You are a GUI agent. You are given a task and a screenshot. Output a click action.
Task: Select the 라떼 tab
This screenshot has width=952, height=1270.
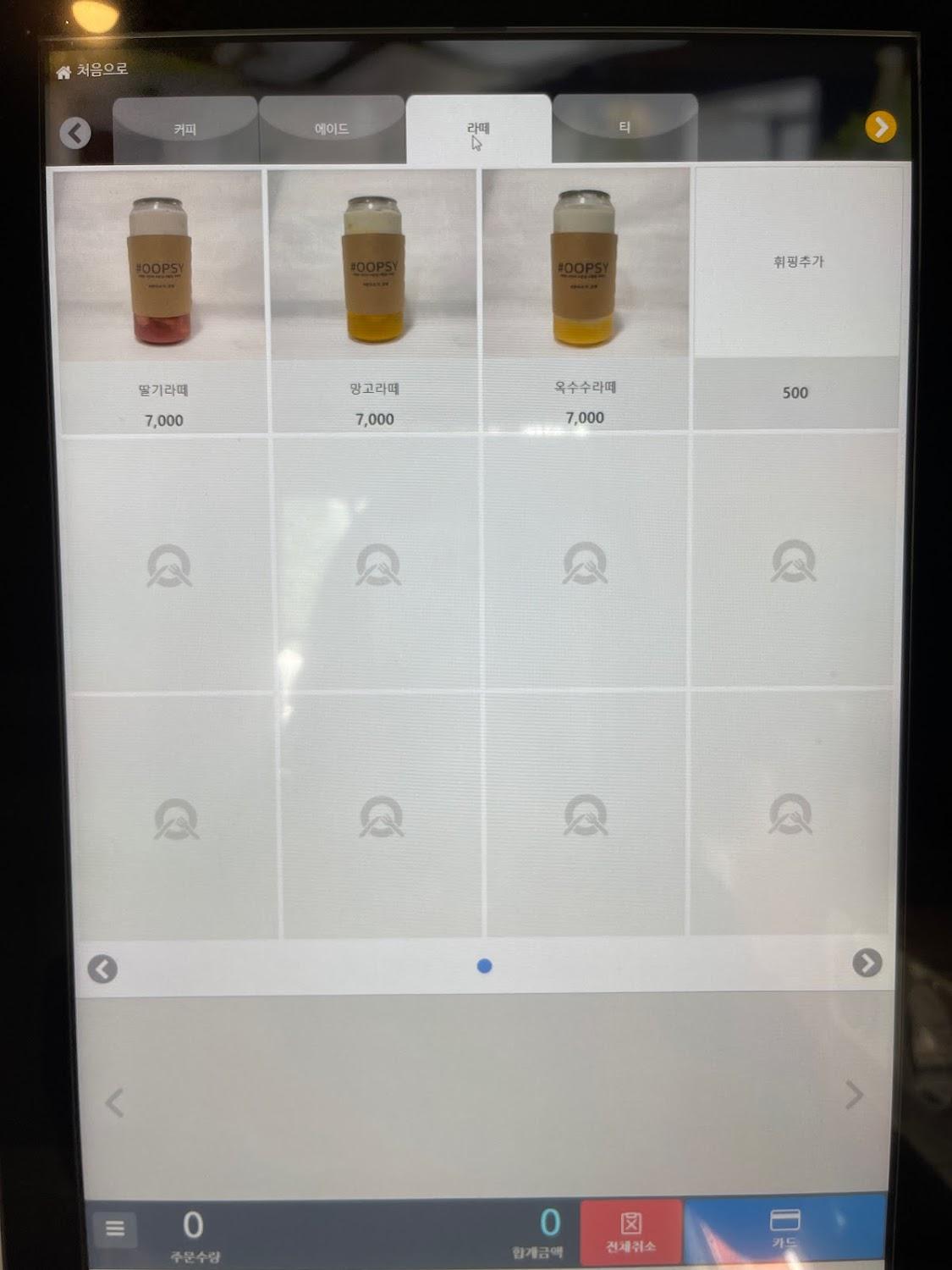[x=478, y=129]
